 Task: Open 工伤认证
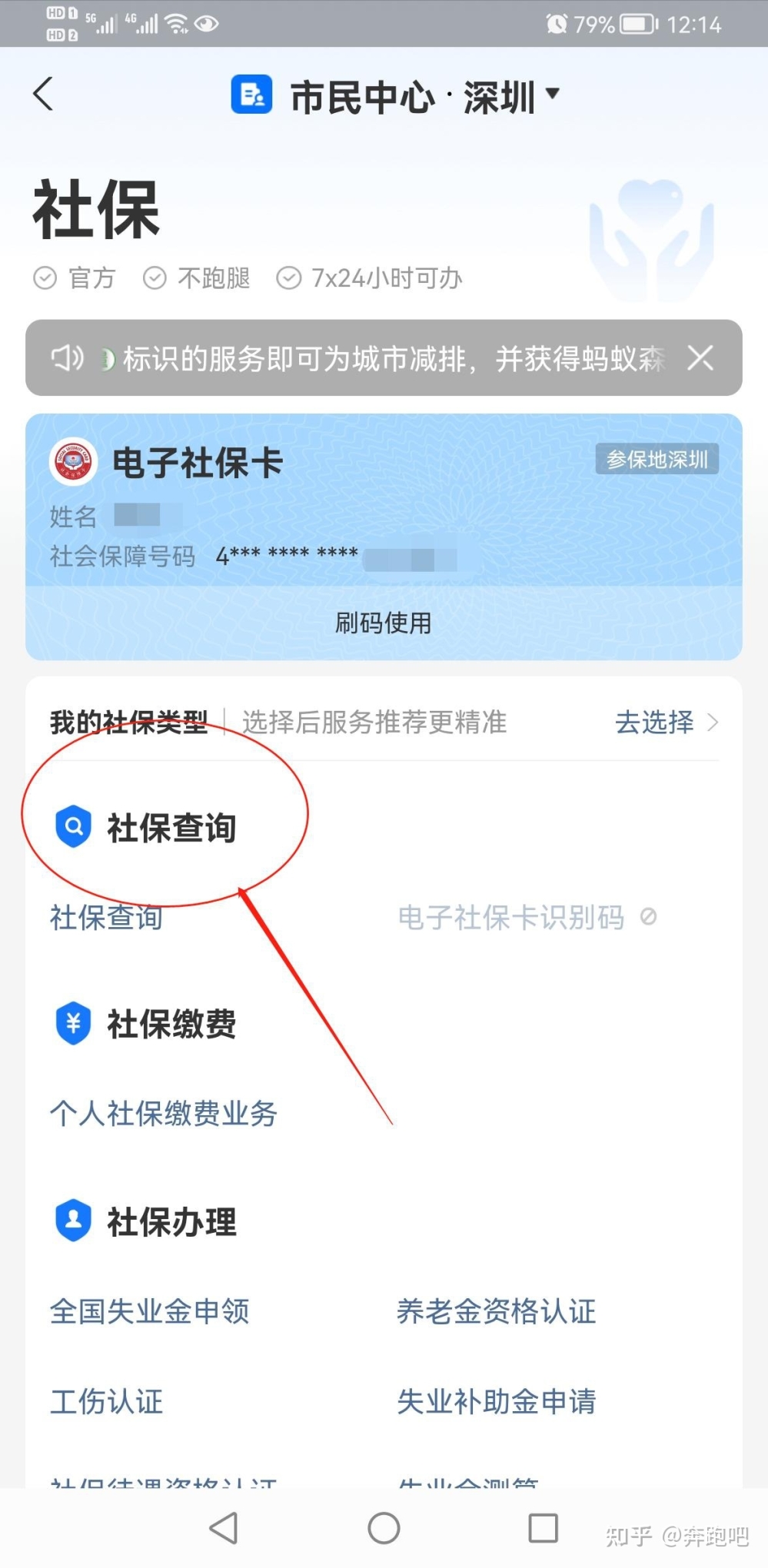click(106, 1401)
